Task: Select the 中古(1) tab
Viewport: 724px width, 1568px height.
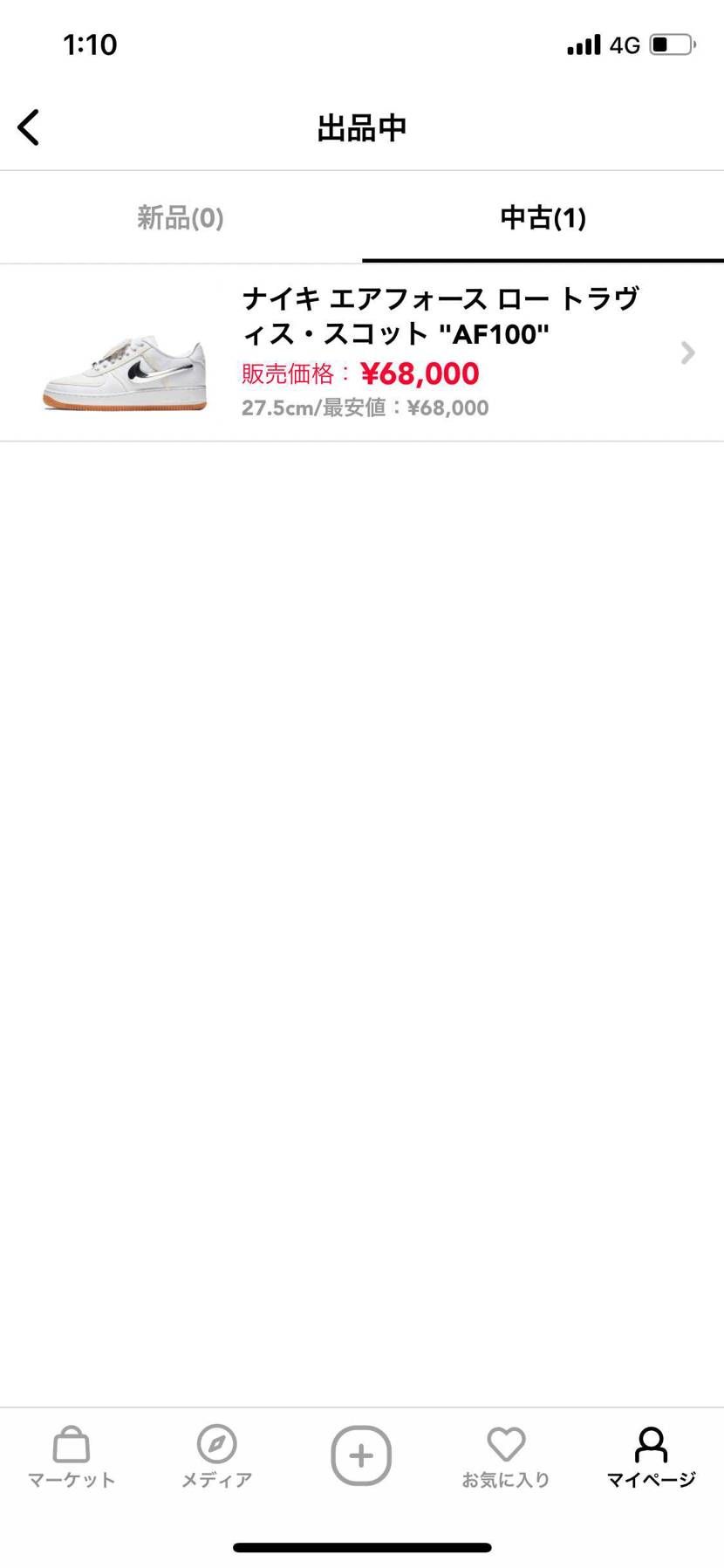Action: point(543,217)
